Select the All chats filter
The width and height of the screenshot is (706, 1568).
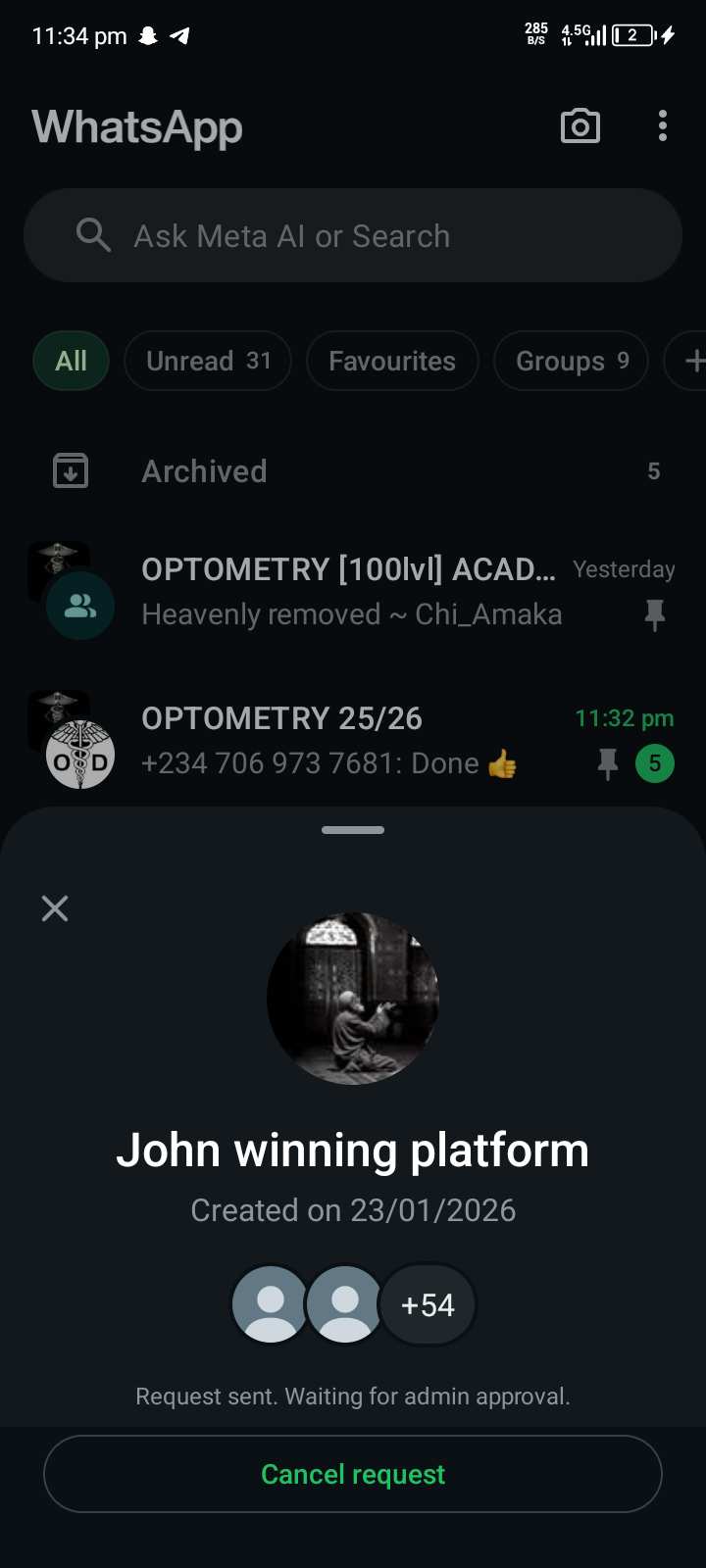[71, 362]
